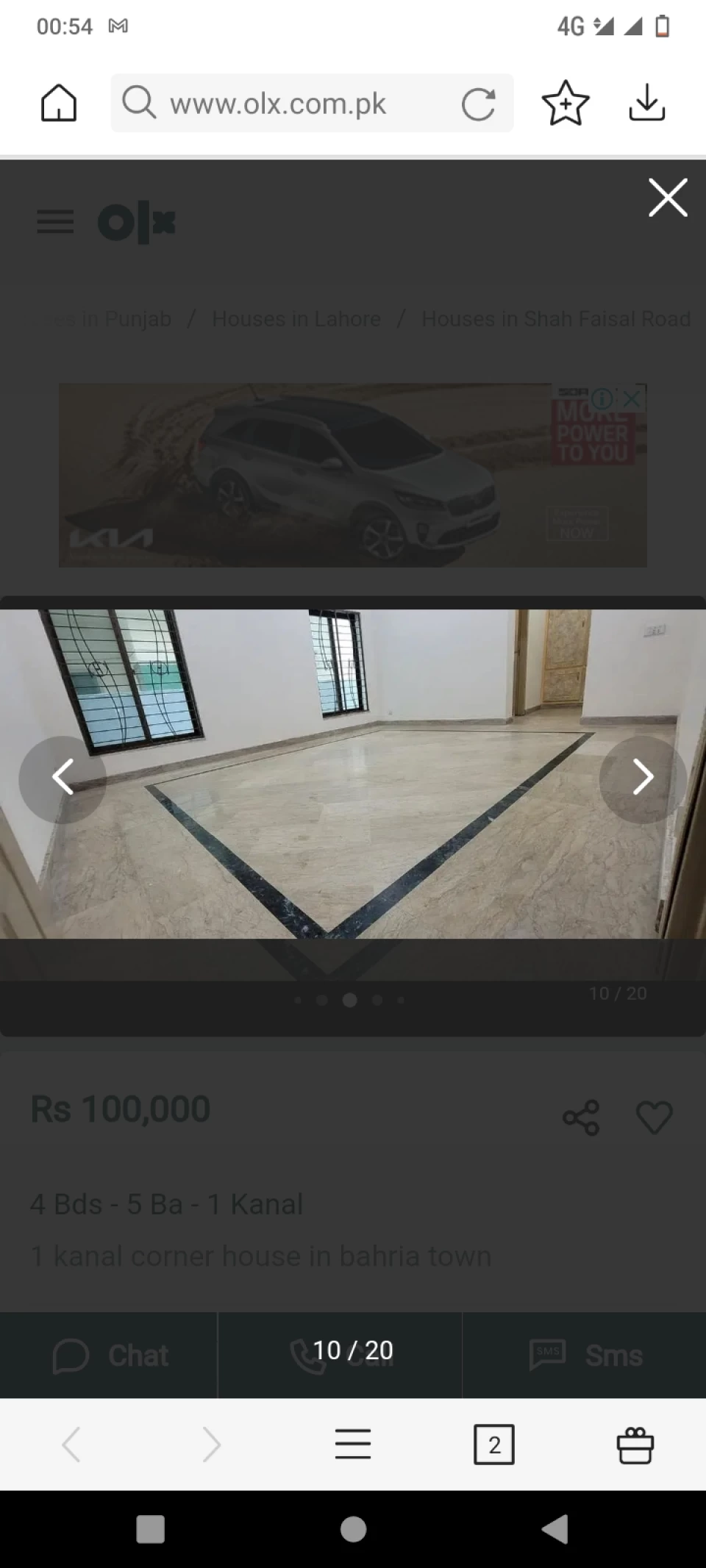
Task: Go back in browser history
Action: click(x=71, y=1445)
